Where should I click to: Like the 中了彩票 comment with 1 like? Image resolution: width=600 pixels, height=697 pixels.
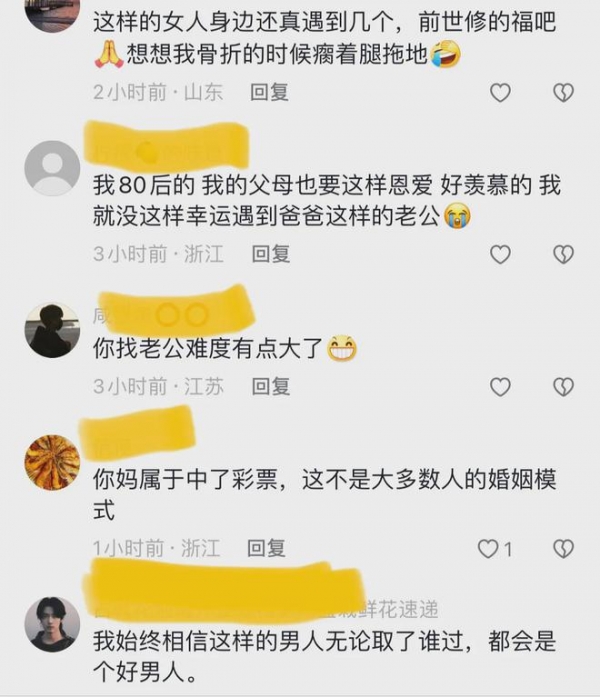click(x=489, y=548)
